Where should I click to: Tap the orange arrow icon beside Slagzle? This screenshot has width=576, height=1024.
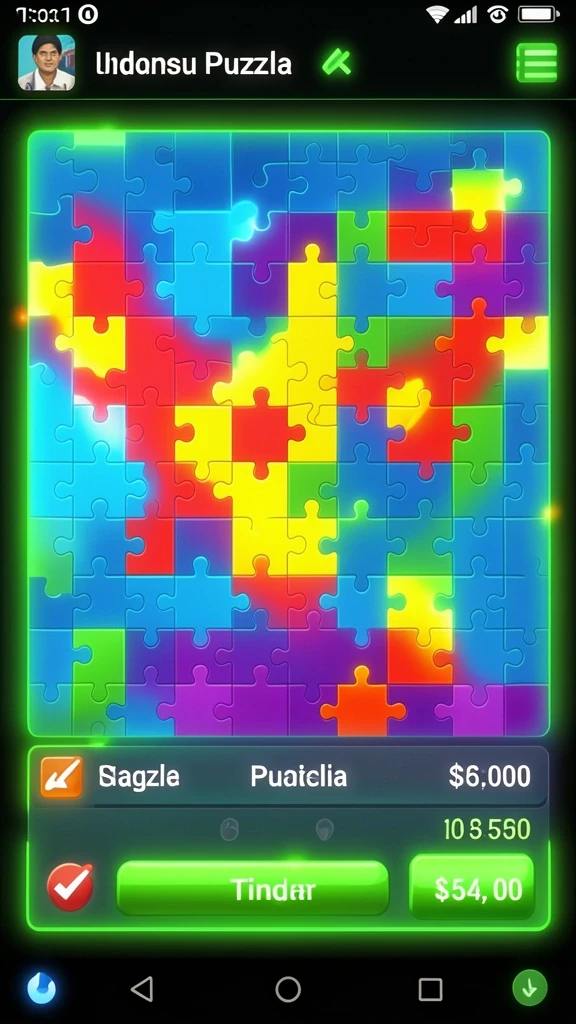(62, 776)
